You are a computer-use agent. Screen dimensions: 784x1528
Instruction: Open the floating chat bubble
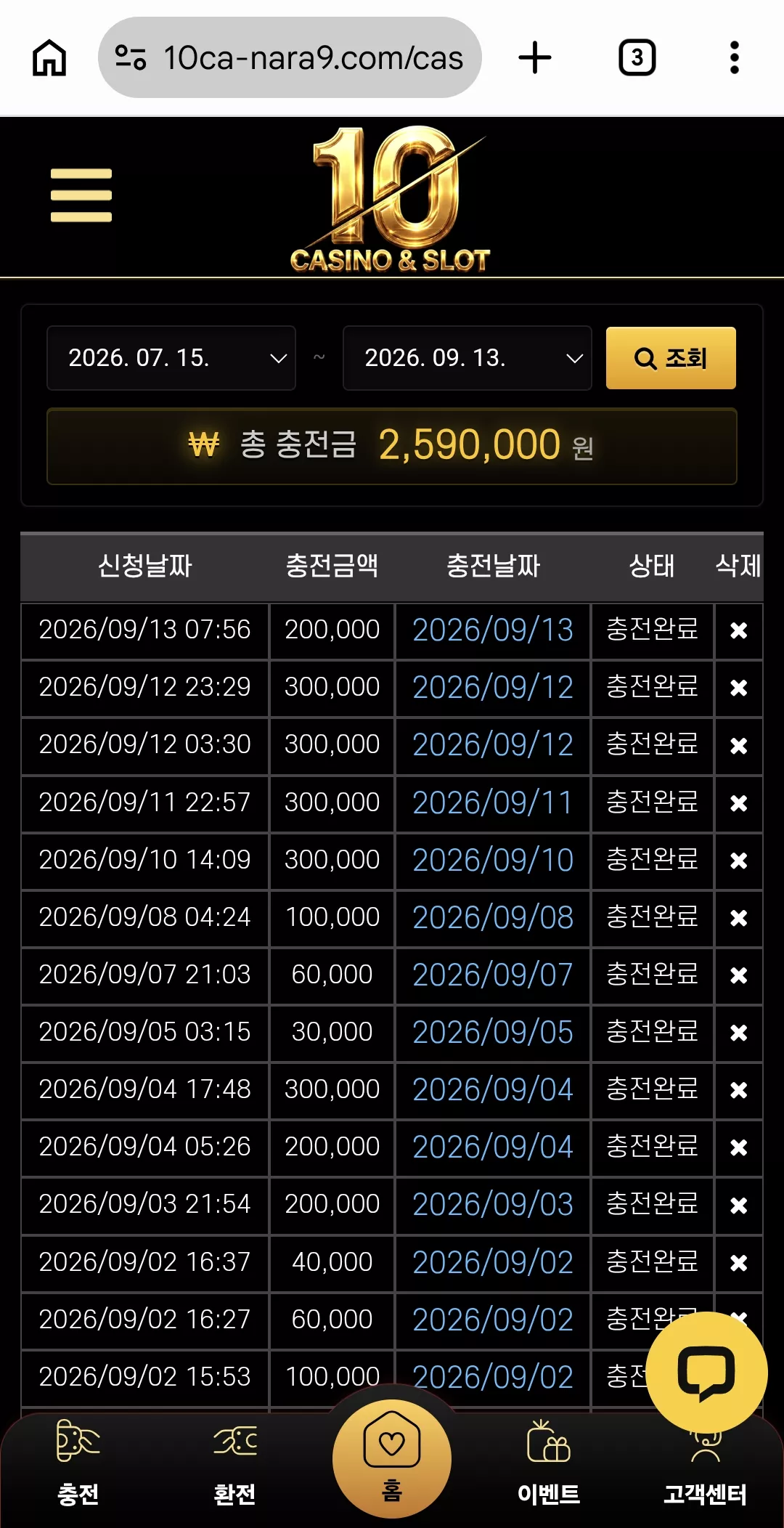(x=706, y=1373)
